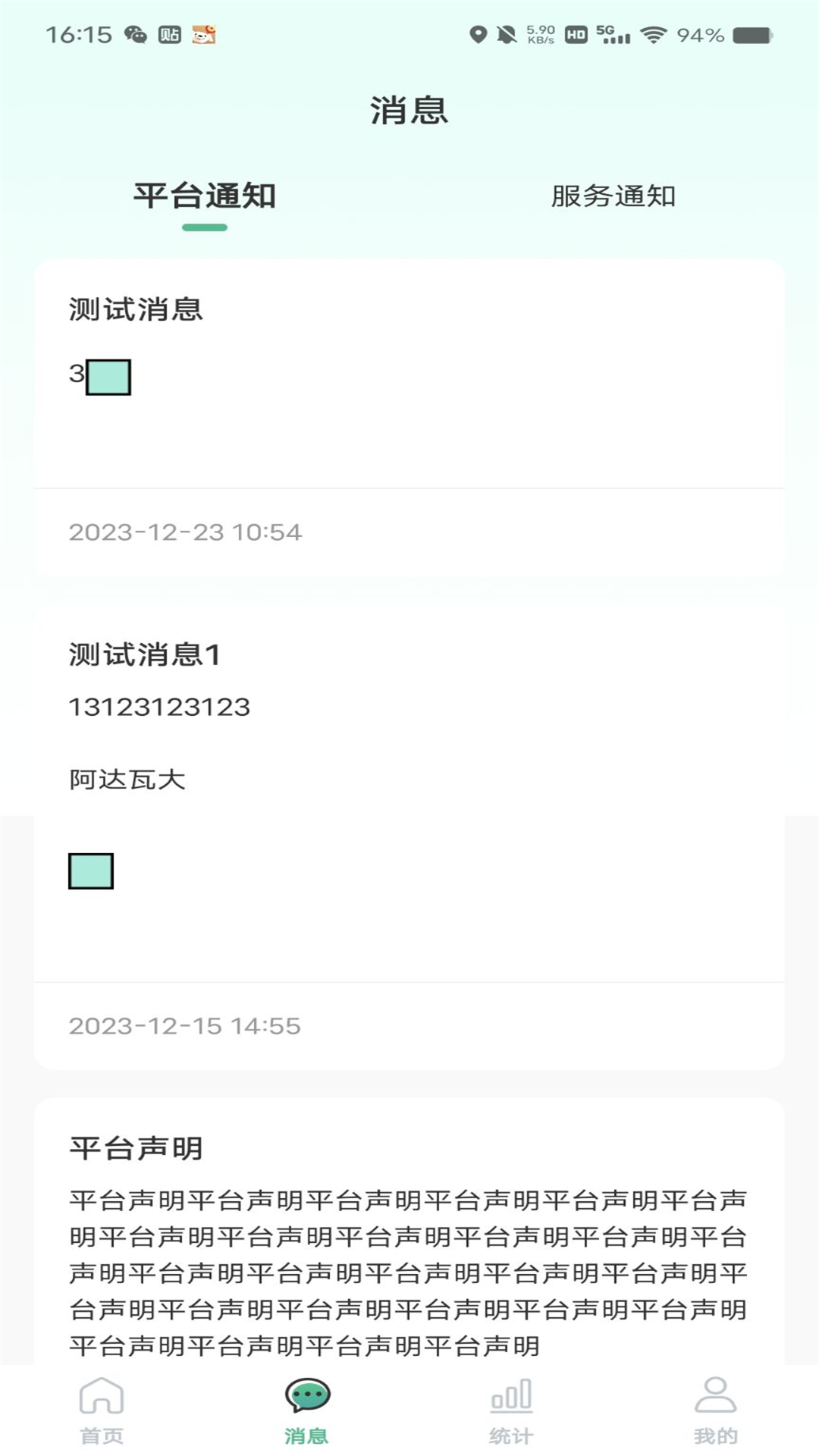Tap the 消息 tab in bottom navigation
The height and width of the screenshot is (1456, 819).
pos(306,1411)
